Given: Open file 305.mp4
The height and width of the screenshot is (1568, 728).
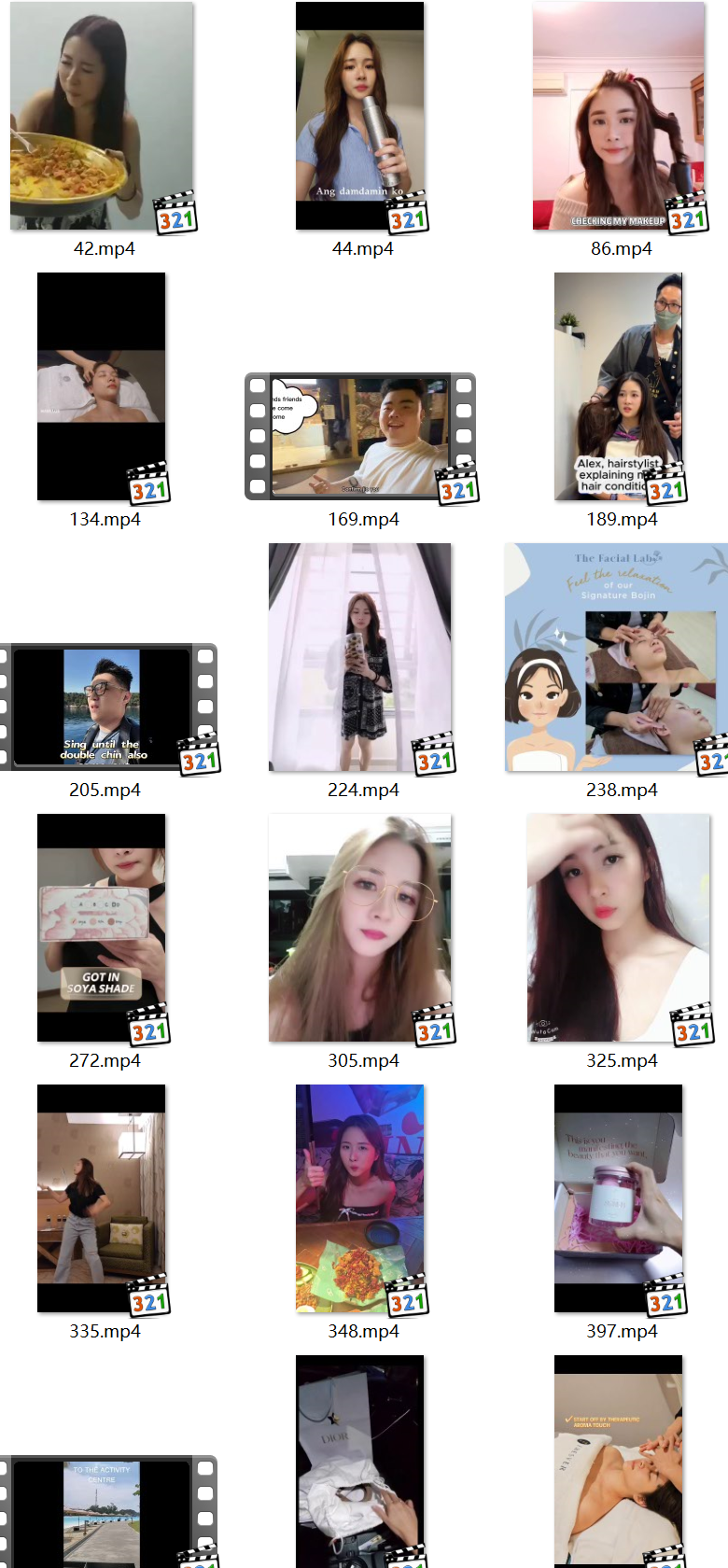Looking at the screenshot, I should point(359,928).
